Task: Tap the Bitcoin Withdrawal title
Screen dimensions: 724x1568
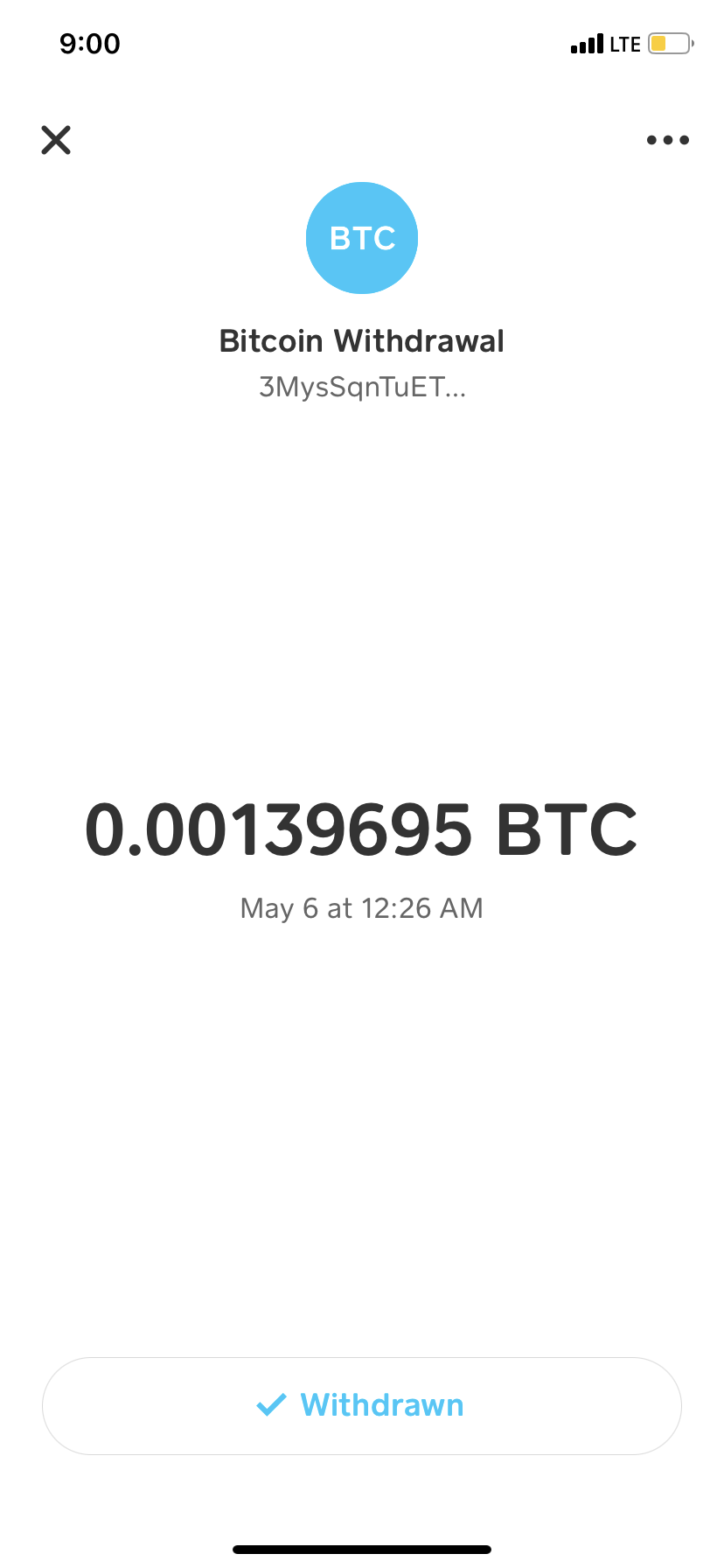Action: point(362,340)
